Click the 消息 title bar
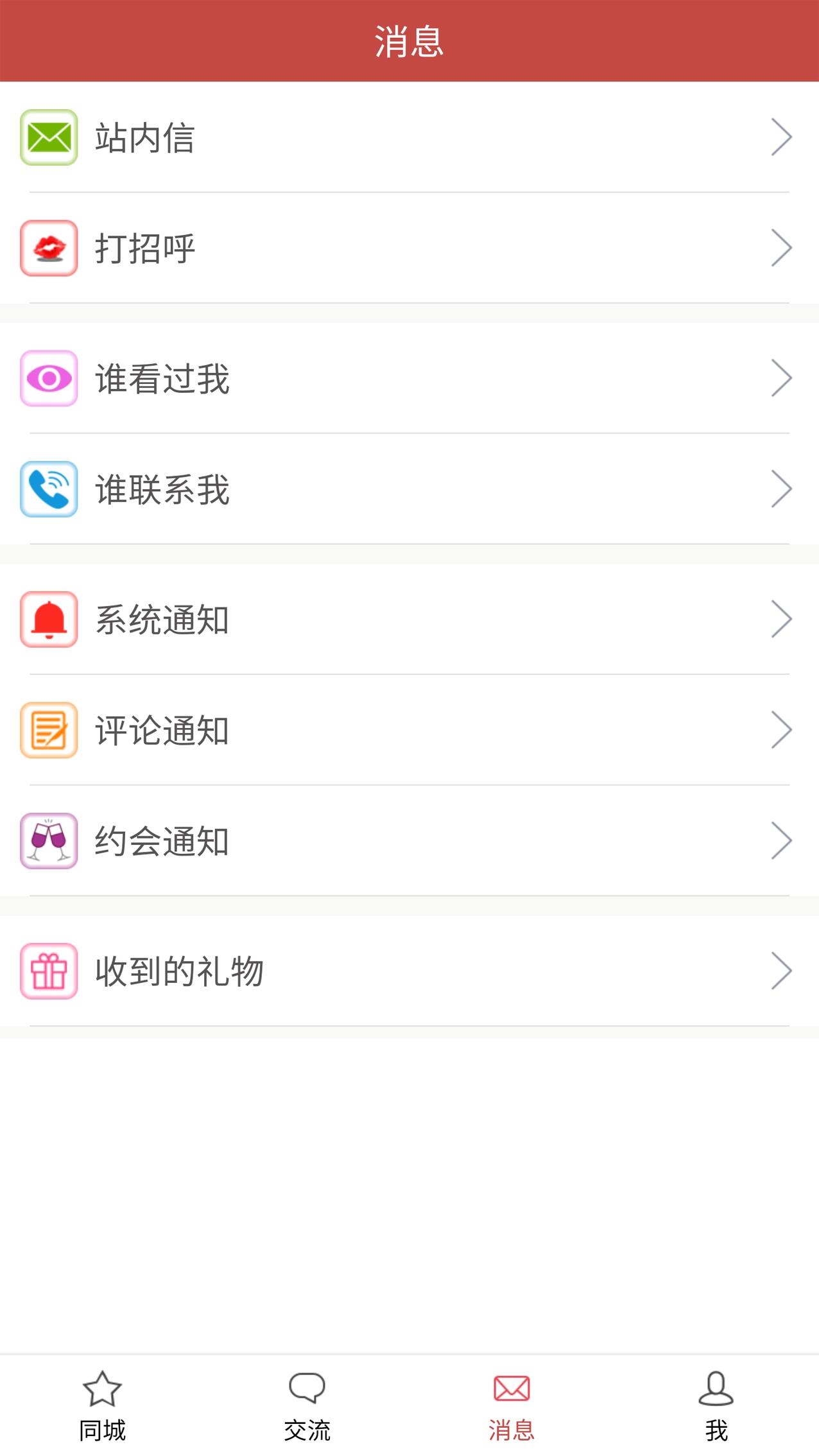The image size is (819, 1456). [x=410, y=40]
